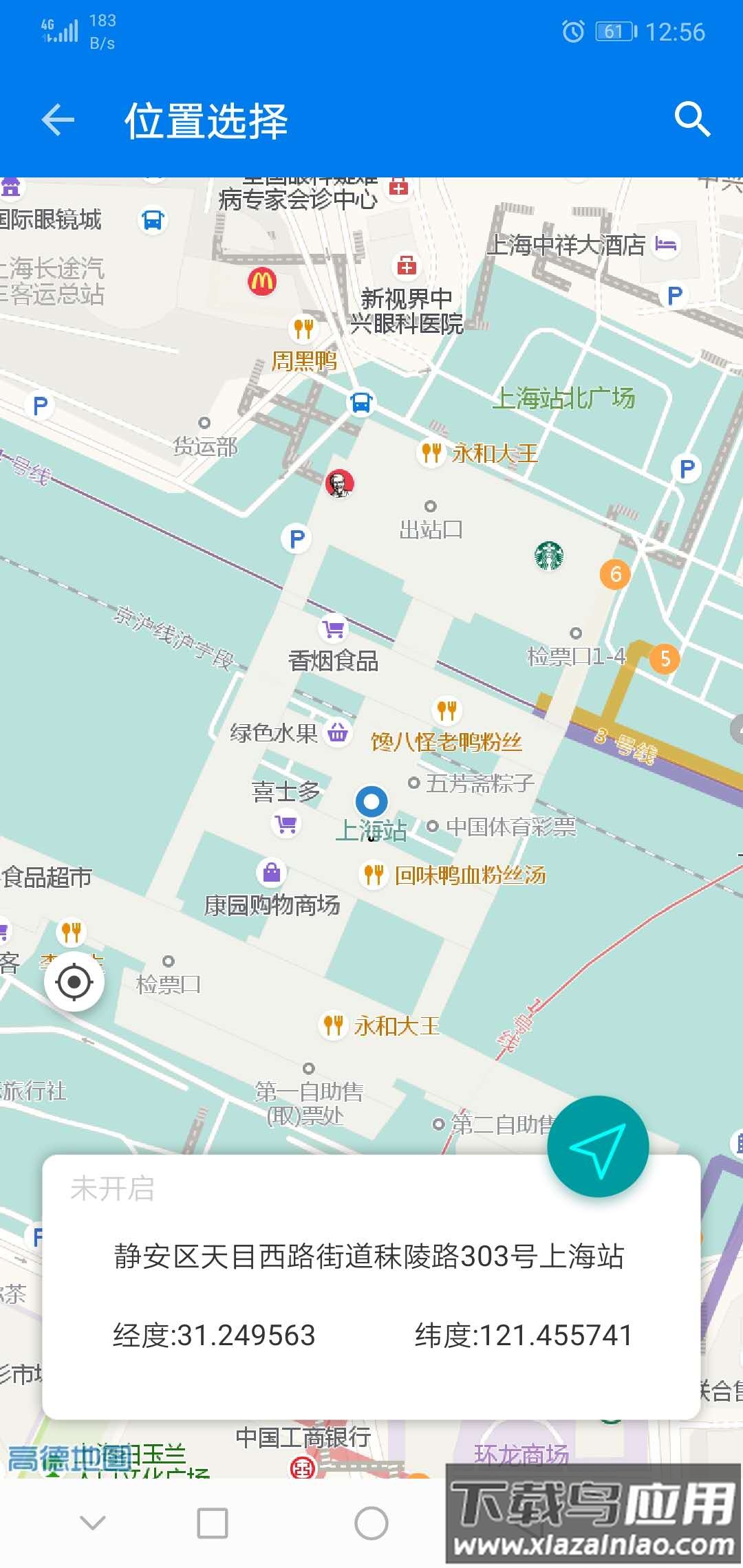Activate the GPS locate-me button
This screenshot has height=1568, width=743.
74,982
